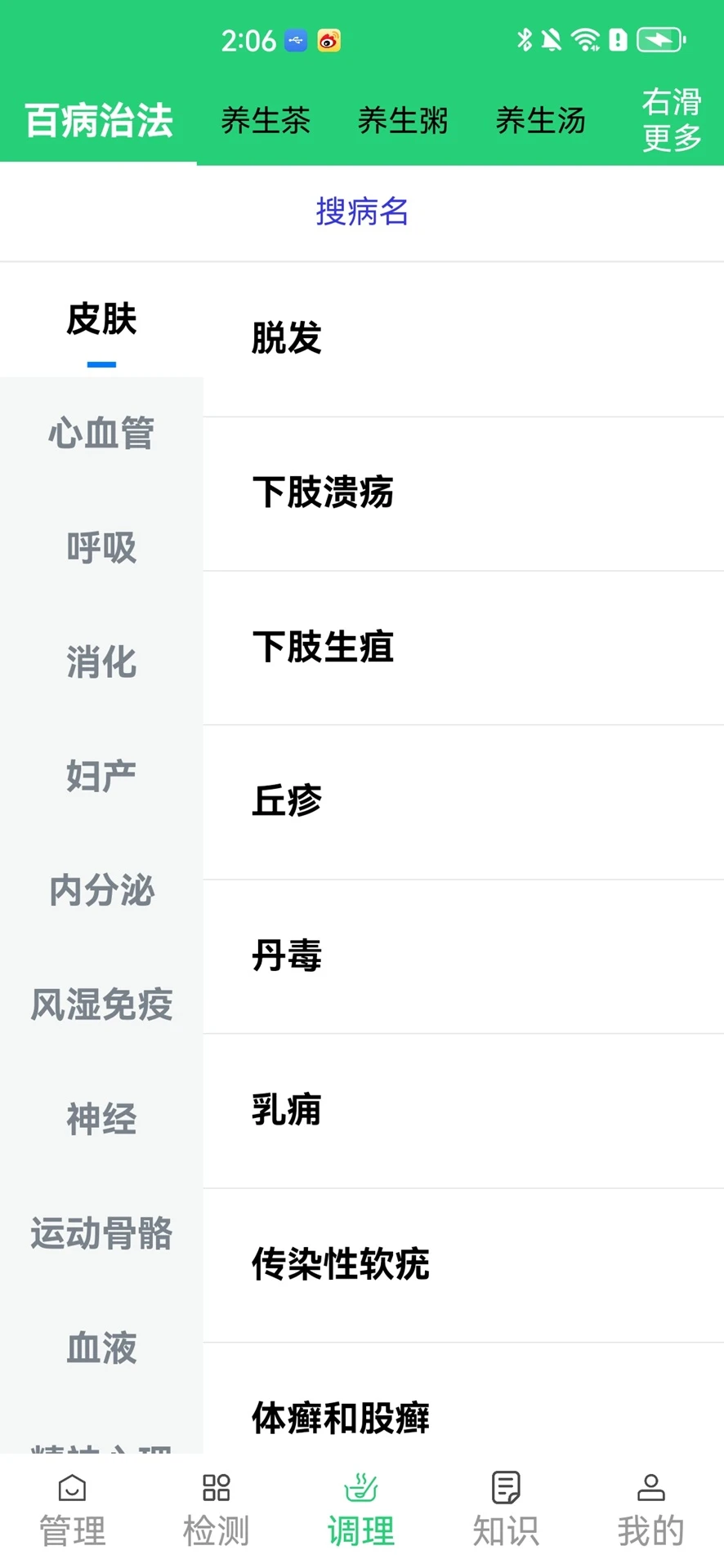Select the 风湿免疫 category

click(x=101, y=1004)
